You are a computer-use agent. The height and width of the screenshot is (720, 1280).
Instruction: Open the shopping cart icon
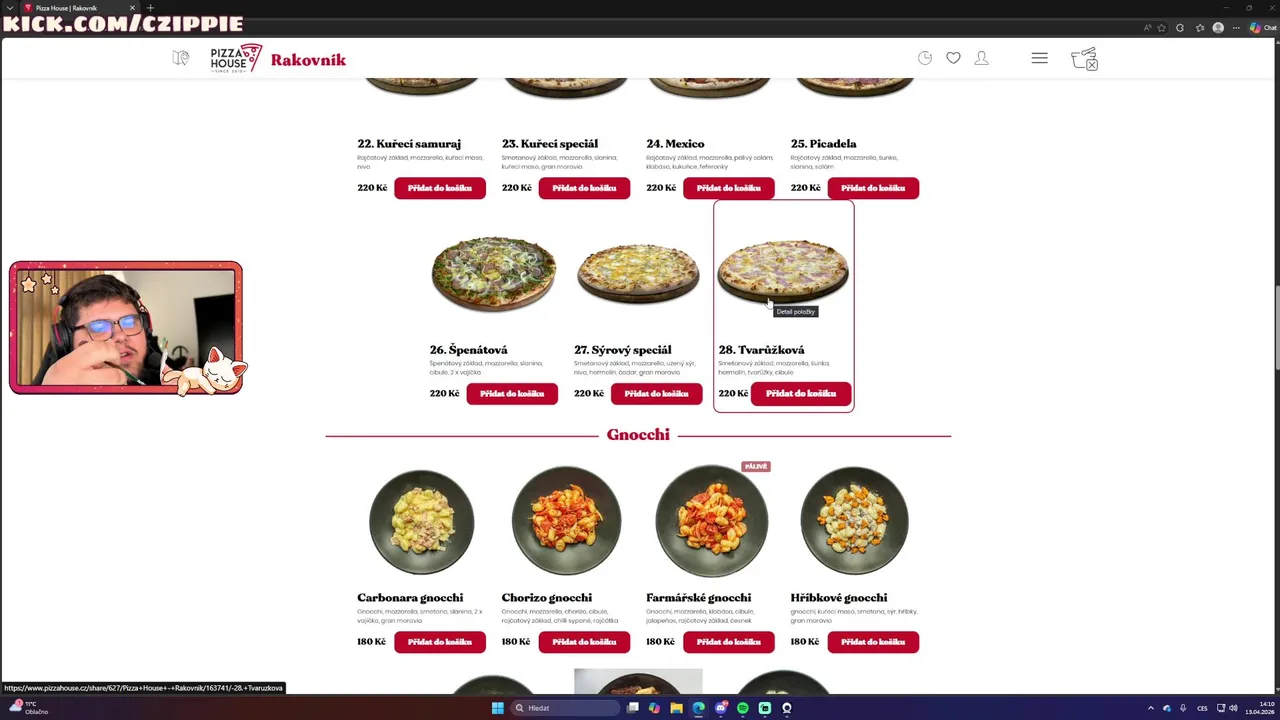click(x=1084, y=59)
